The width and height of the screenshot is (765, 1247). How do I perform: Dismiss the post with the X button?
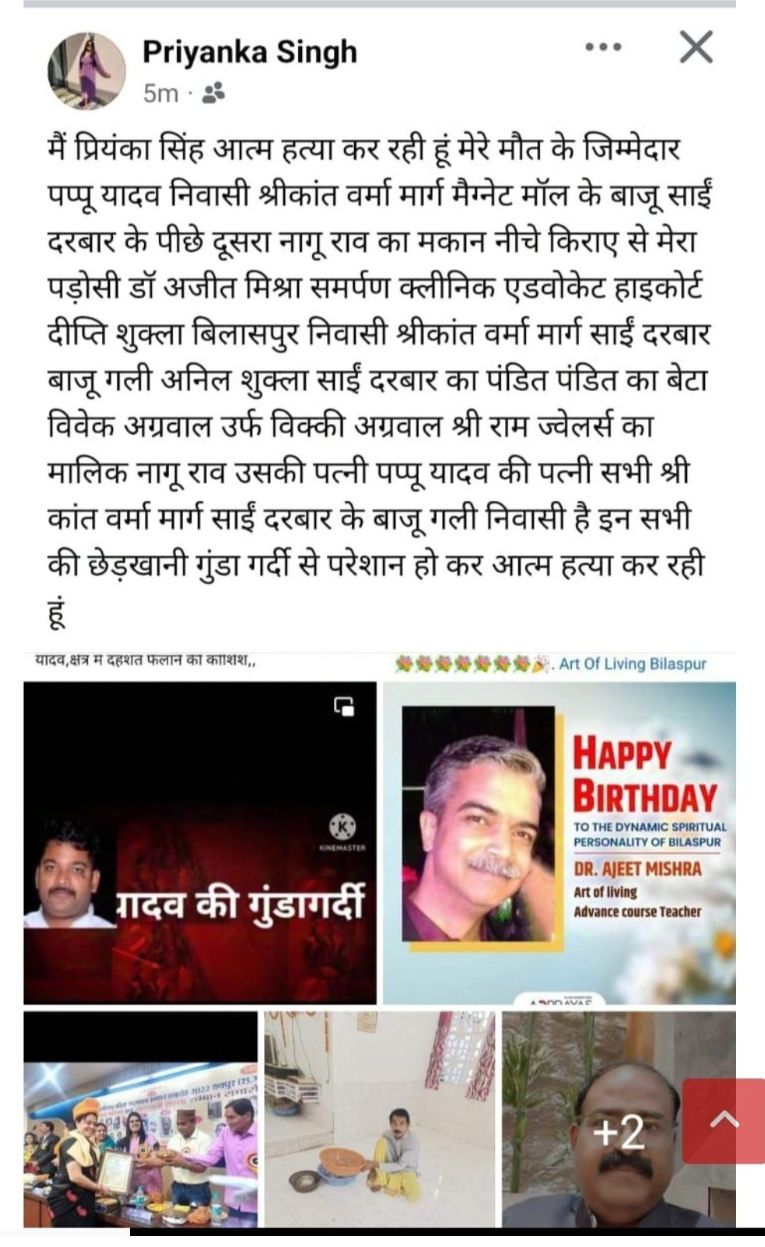pyautogui.click(x=696, y=47)
